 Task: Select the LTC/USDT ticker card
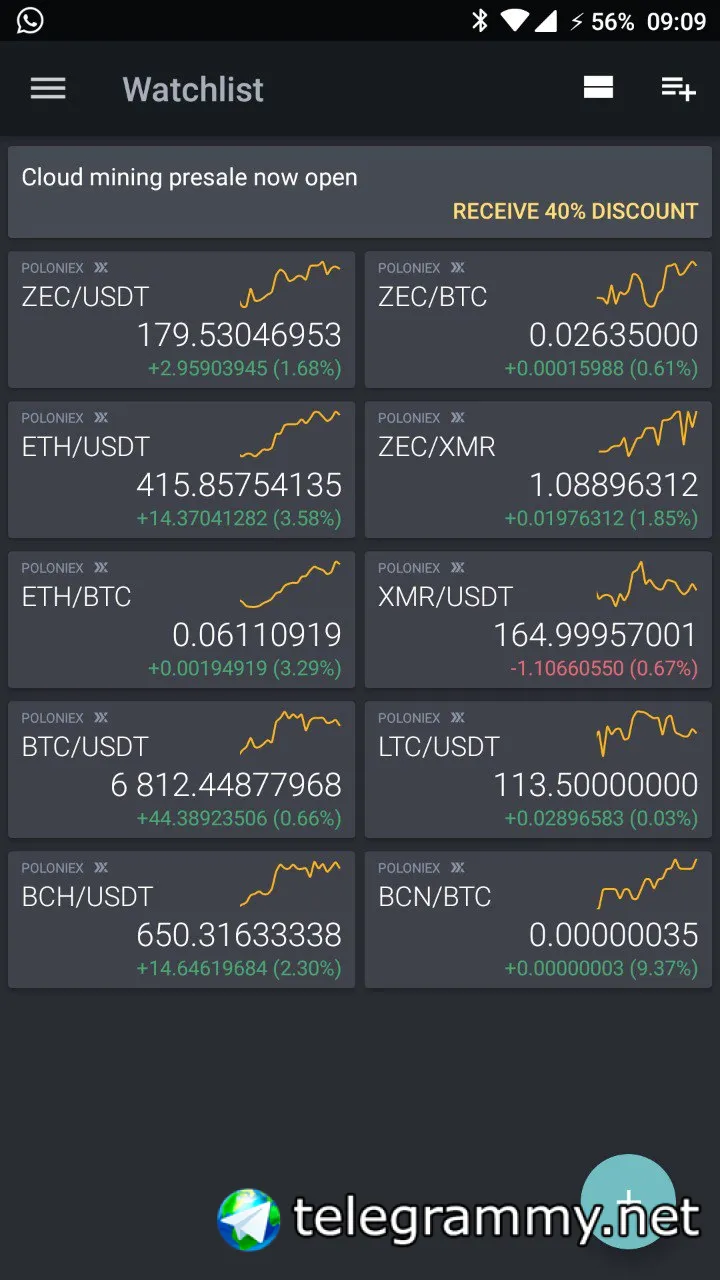click(538, 769)
